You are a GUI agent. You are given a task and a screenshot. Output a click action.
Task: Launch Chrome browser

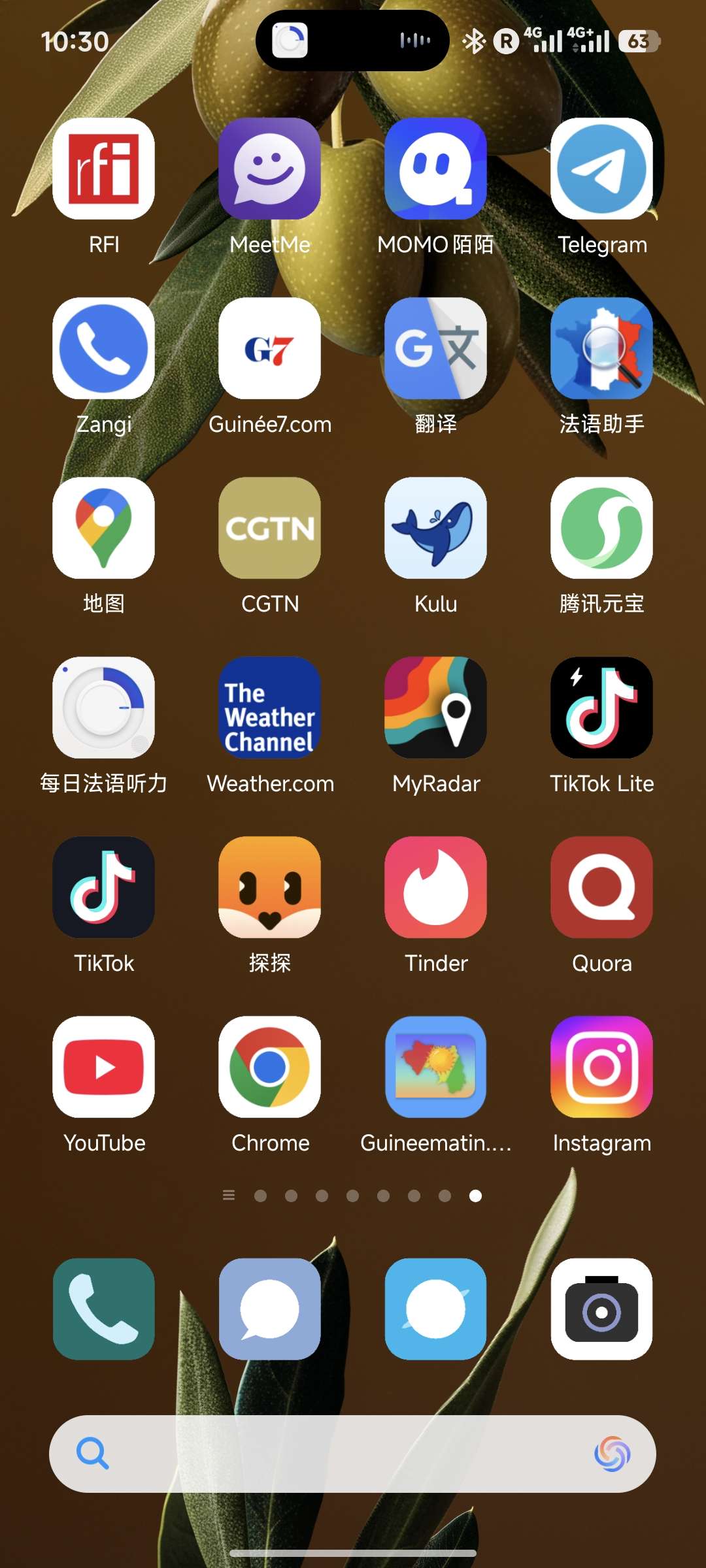pos(270,1068)
